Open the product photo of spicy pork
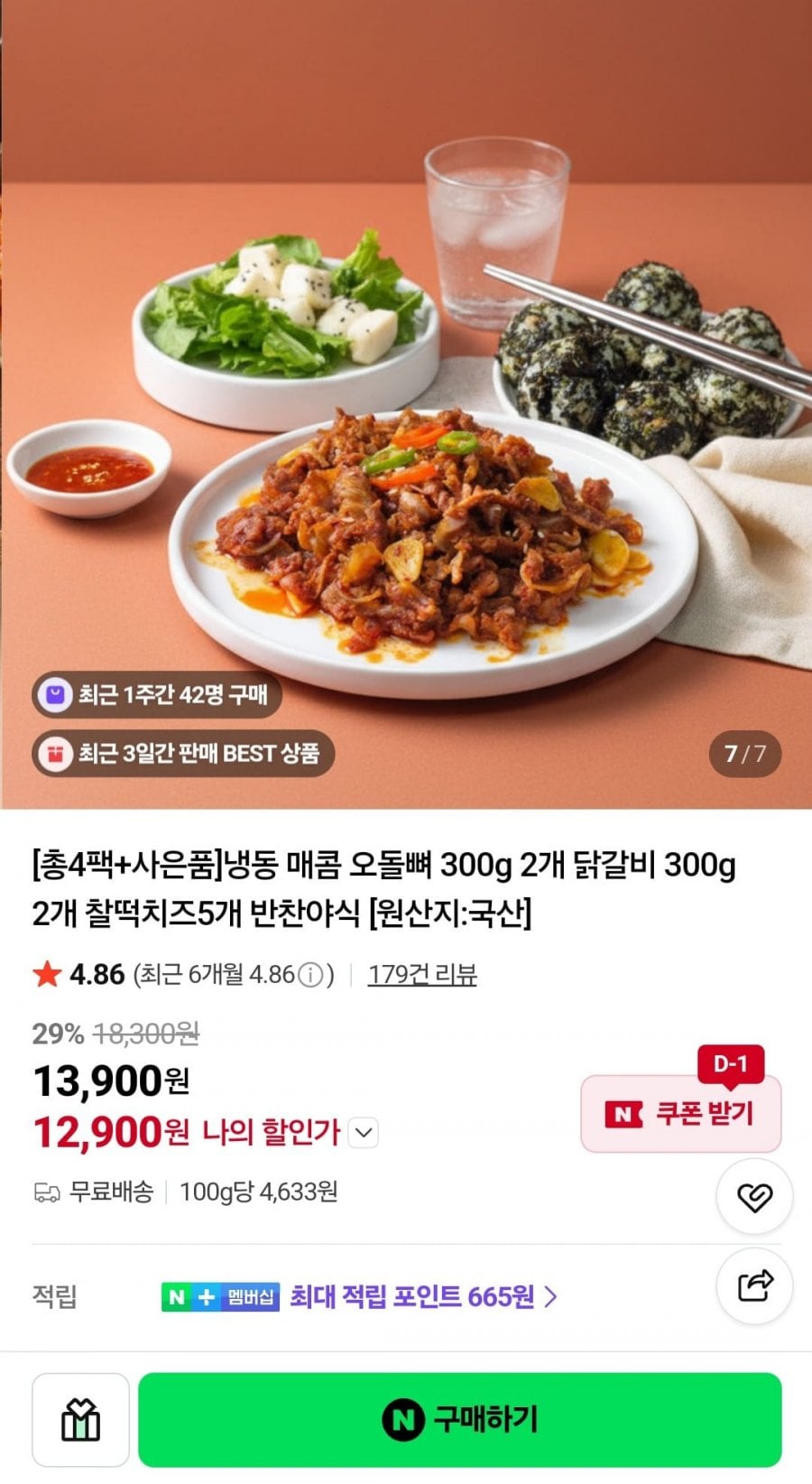The height and width of the screenshot is (1484, 812). 406,404
